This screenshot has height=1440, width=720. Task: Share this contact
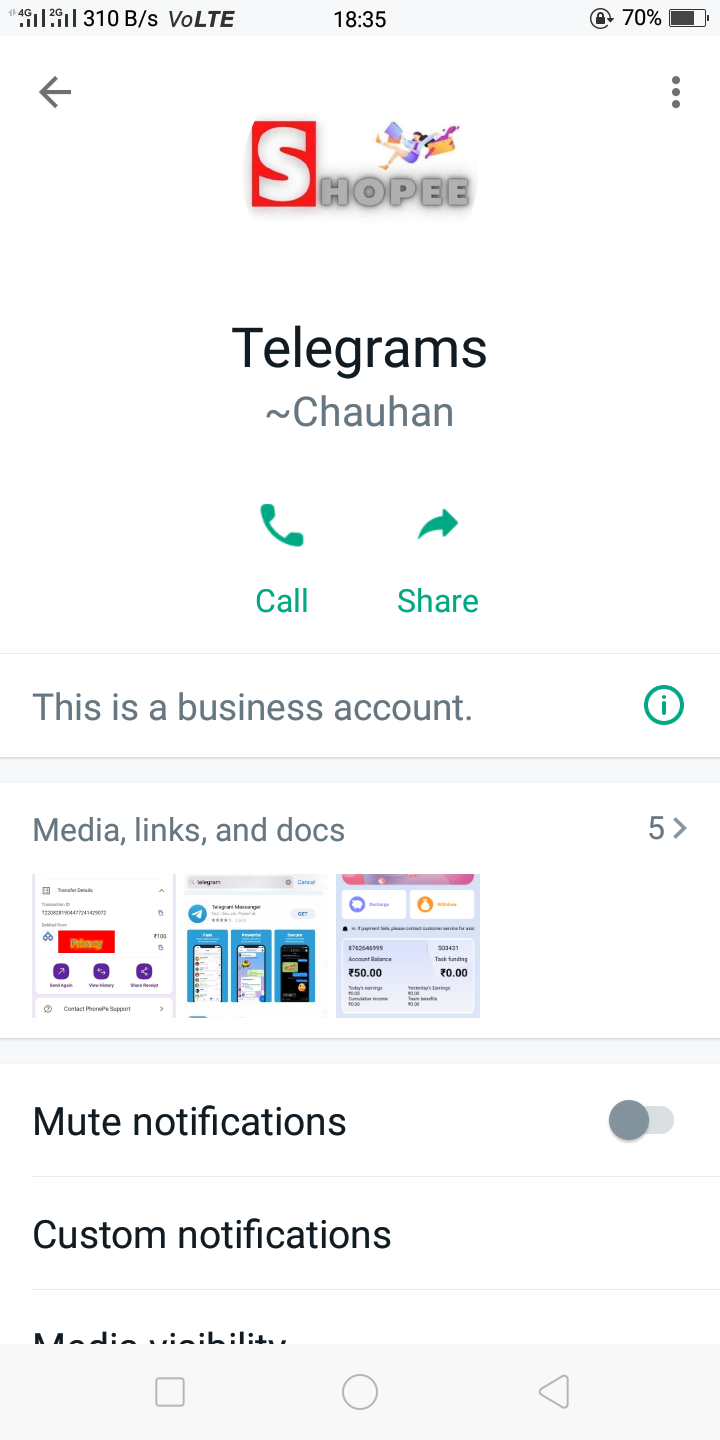(438, 558)
